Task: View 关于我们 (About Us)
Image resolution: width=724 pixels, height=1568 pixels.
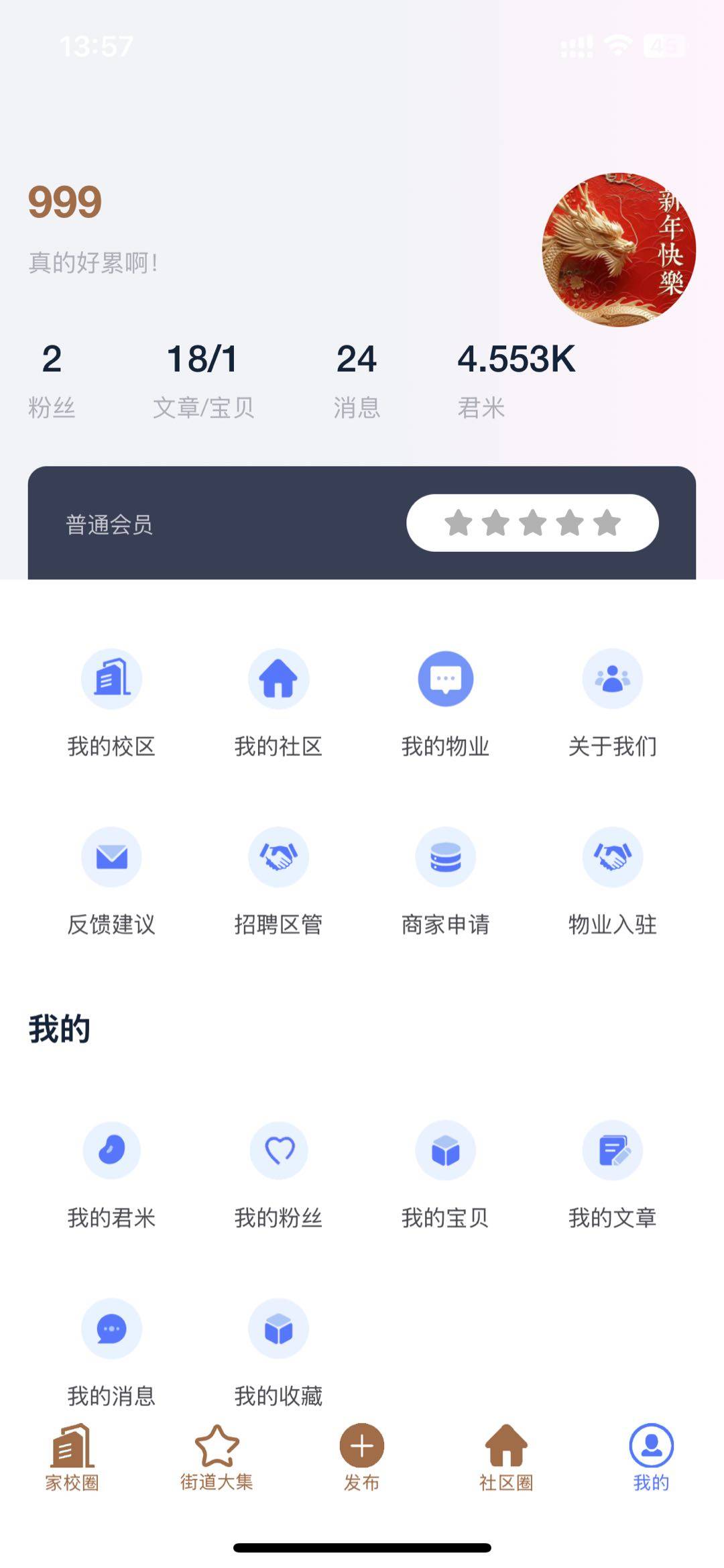Action: (x=612, y=679)
